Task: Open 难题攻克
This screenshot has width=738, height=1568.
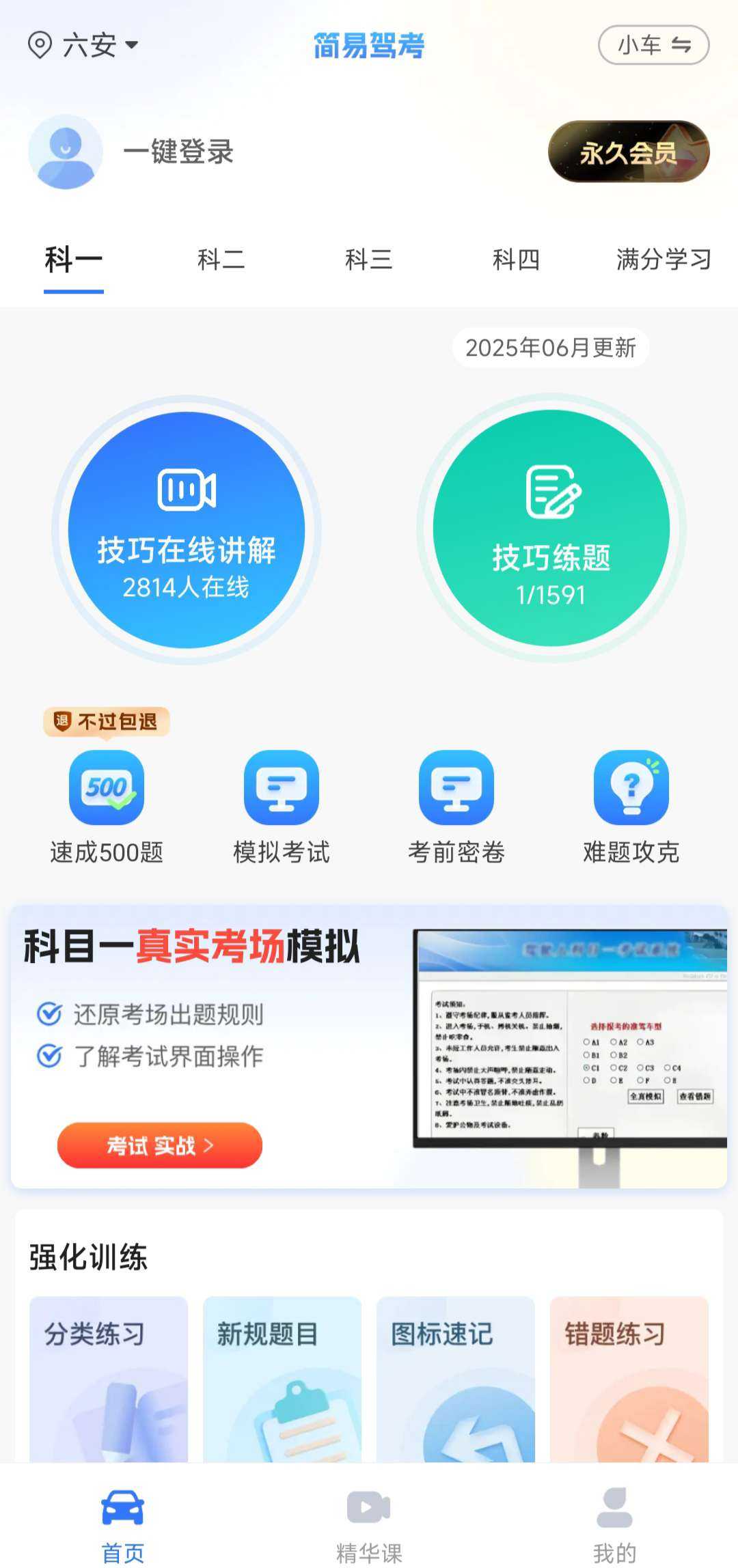Action: click(631, 806)
